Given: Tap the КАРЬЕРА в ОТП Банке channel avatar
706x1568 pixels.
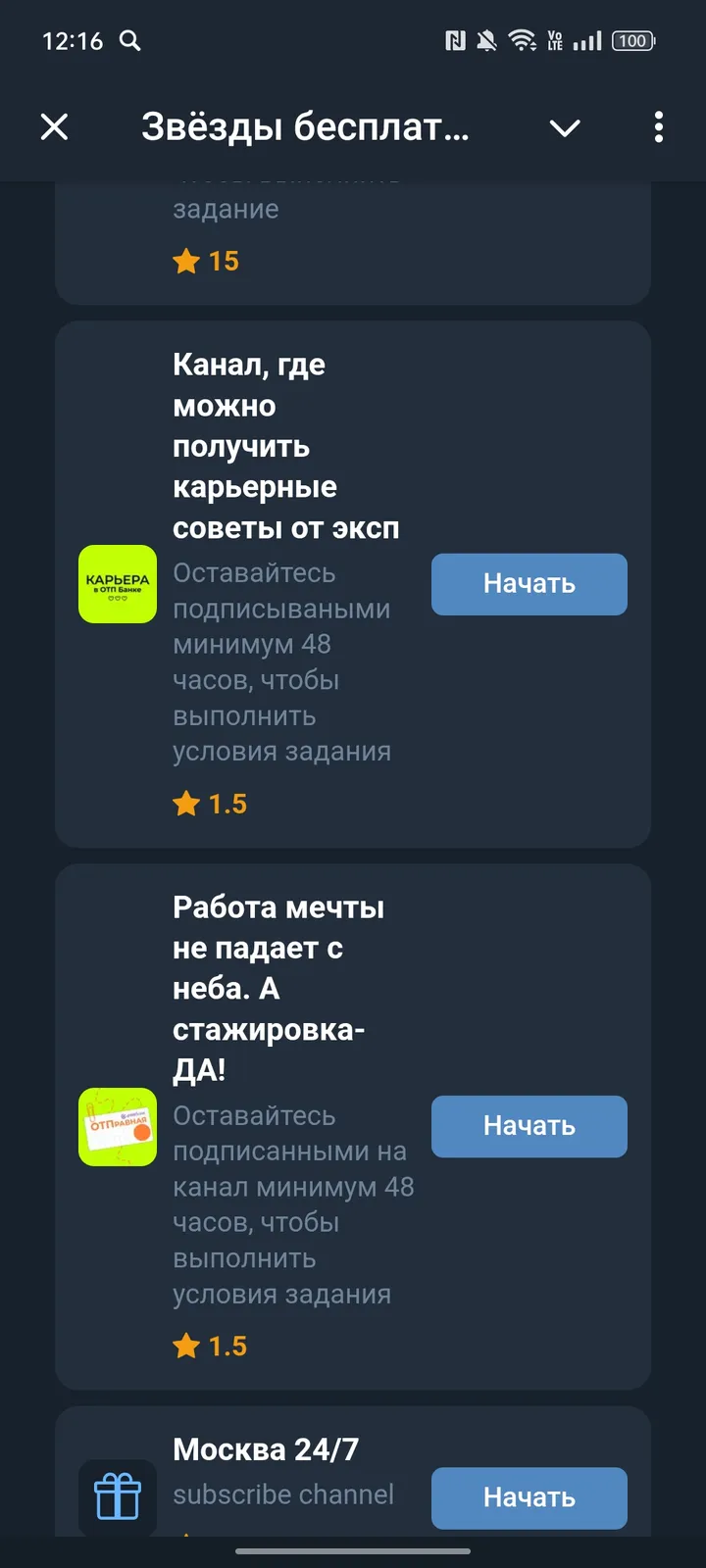Looking at the screenshot, I should coord(117,584).
